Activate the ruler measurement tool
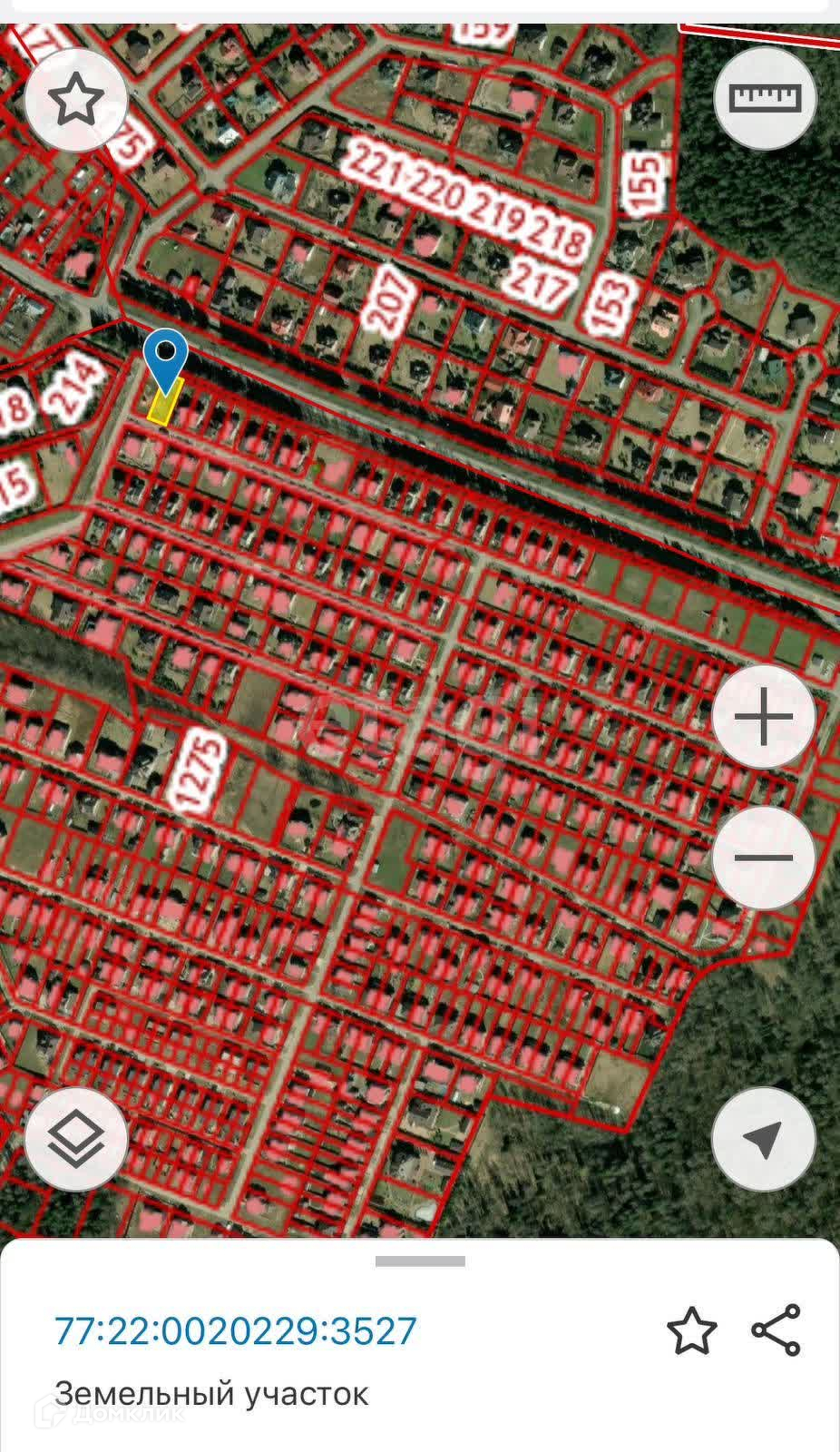 [x=766, y=98]
